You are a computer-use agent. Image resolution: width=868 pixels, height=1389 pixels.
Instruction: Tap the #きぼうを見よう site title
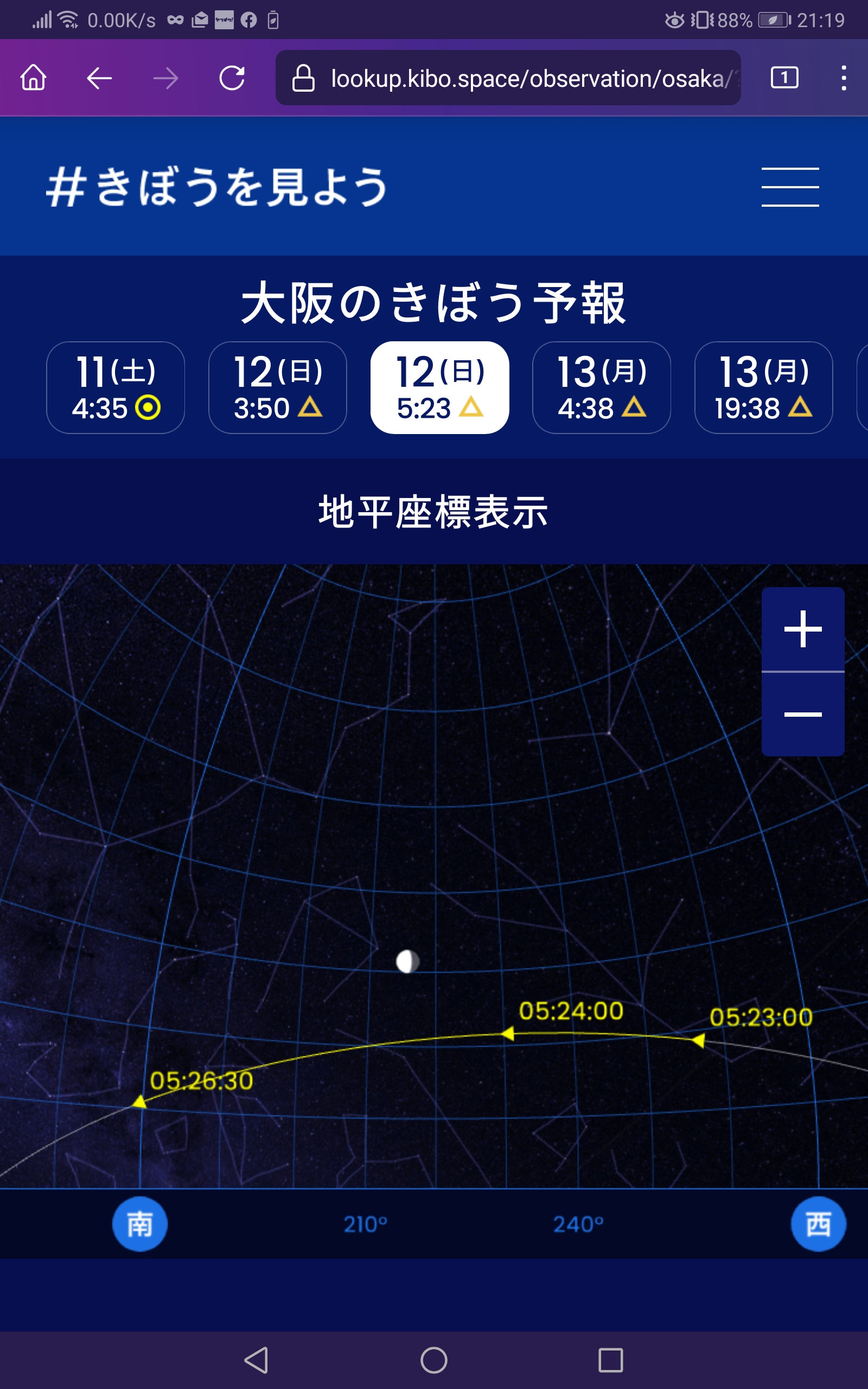pyautogui.click(x=217, y=187)
